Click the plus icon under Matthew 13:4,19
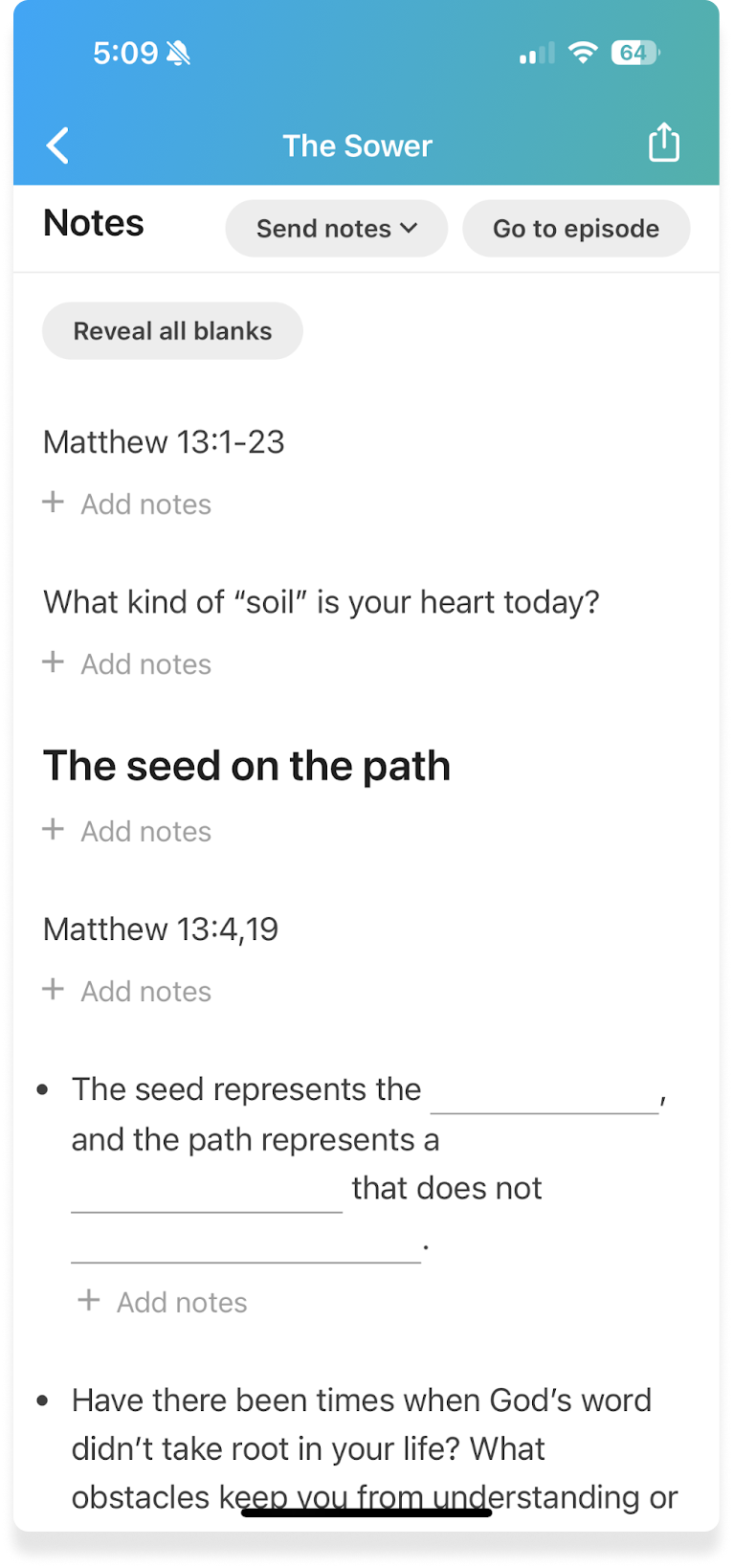The height and width of the screenshot is (1568, 733). click(54, 989)
